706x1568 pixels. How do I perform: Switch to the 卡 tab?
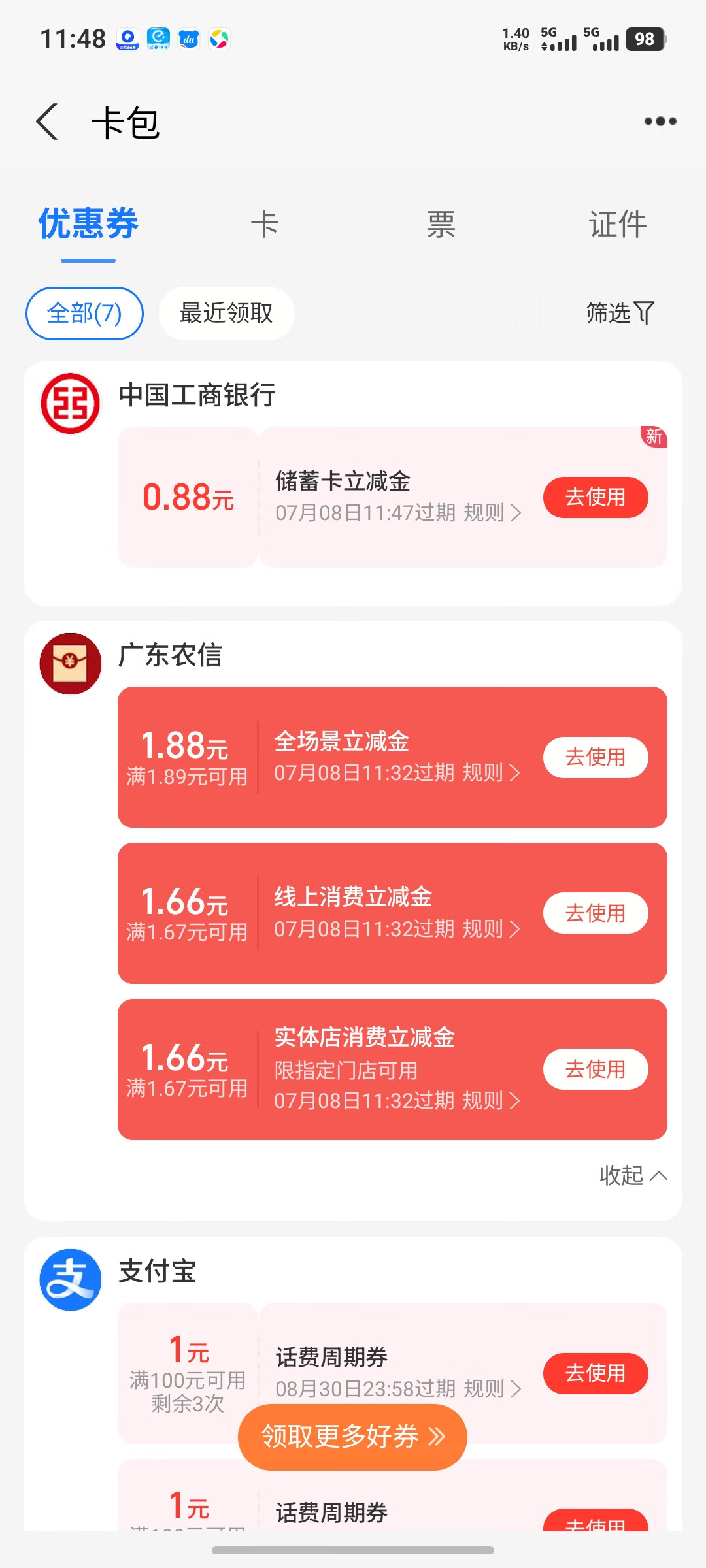(265, 225)
